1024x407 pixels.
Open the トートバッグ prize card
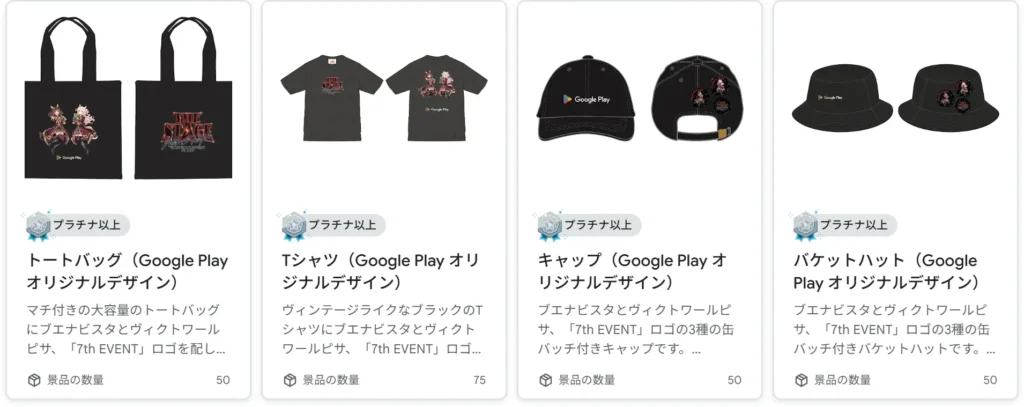click(x=127, y=270)
